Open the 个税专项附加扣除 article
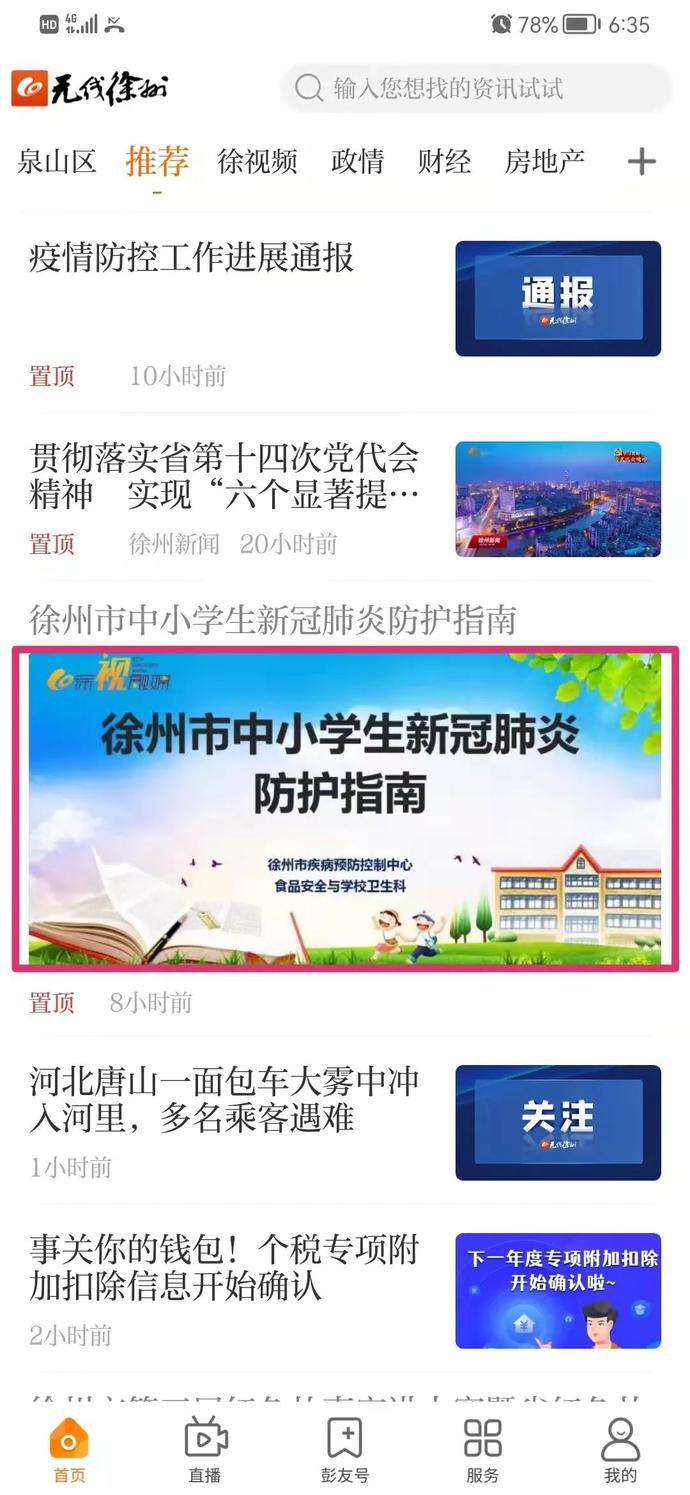The width and height of the screenshot is (690, 1495). coord(345,1290)
